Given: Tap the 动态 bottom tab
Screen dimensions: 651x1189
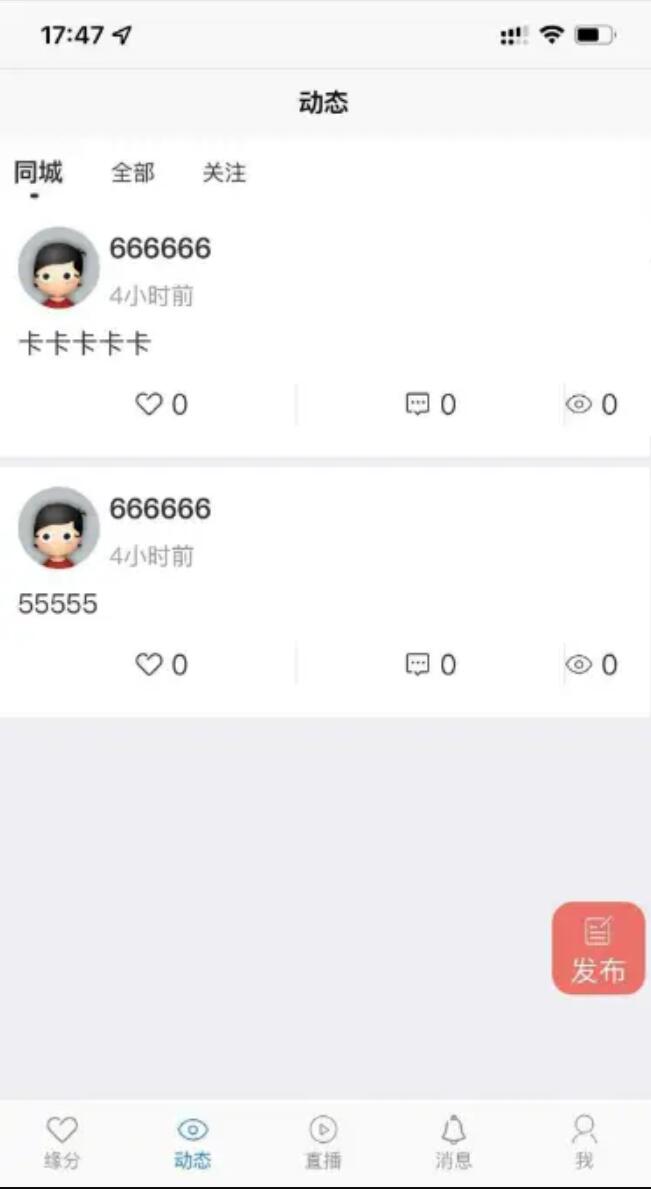Looking at the screenshot, I should (192, 1142).
